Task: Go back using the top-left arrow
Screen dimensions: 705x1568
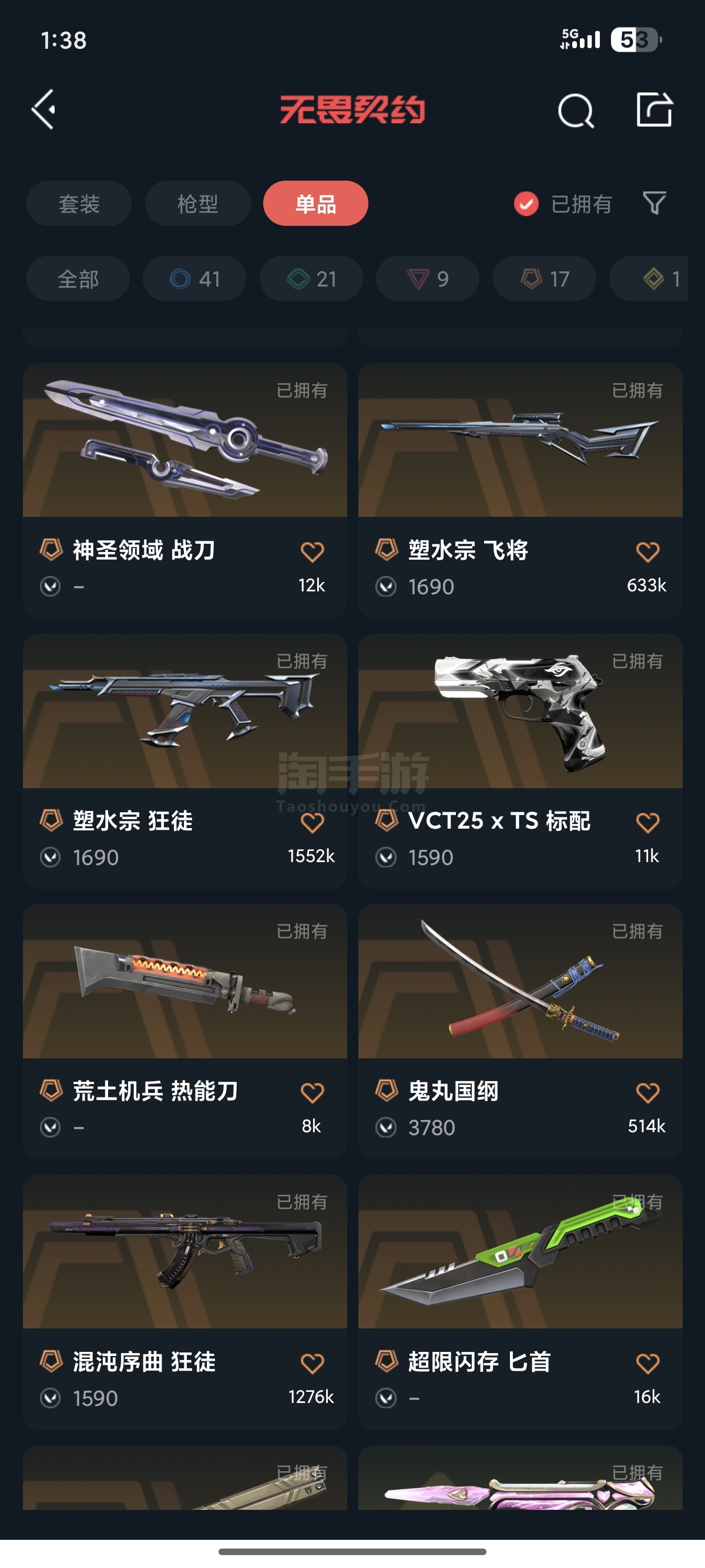Action: [44, 110]
